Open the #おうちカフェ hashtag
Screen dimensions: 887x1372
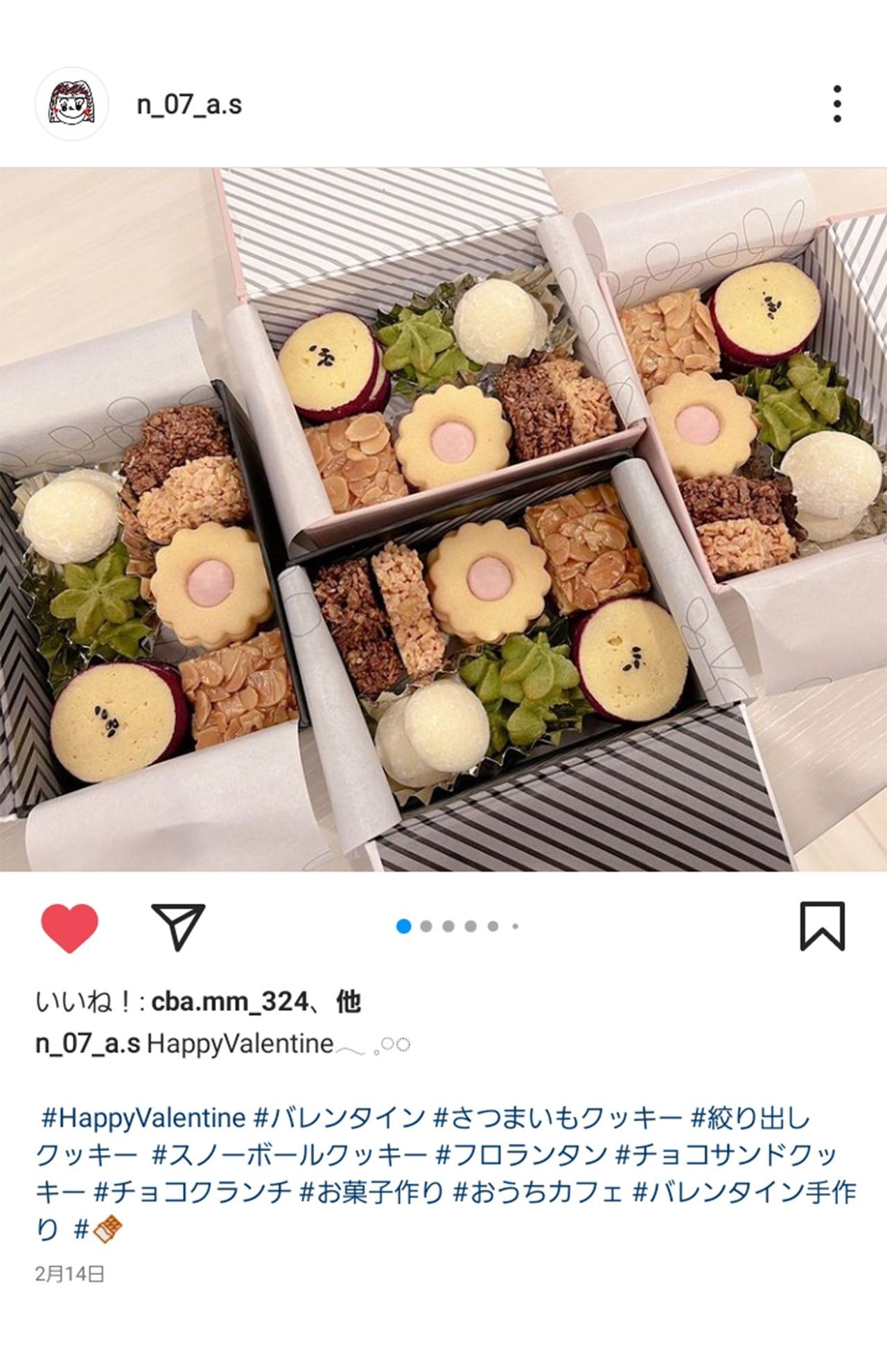(538, 1192)
